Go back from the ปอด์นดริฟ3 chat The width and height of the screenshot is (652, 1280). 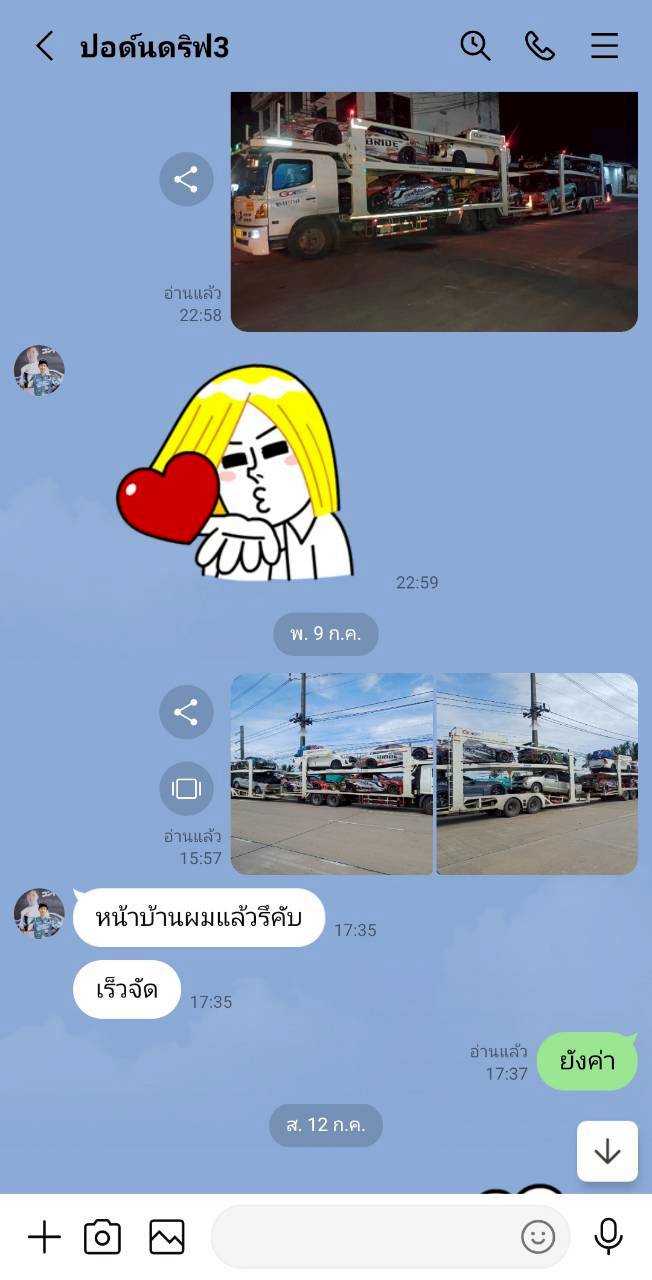(x=44, y=46)
